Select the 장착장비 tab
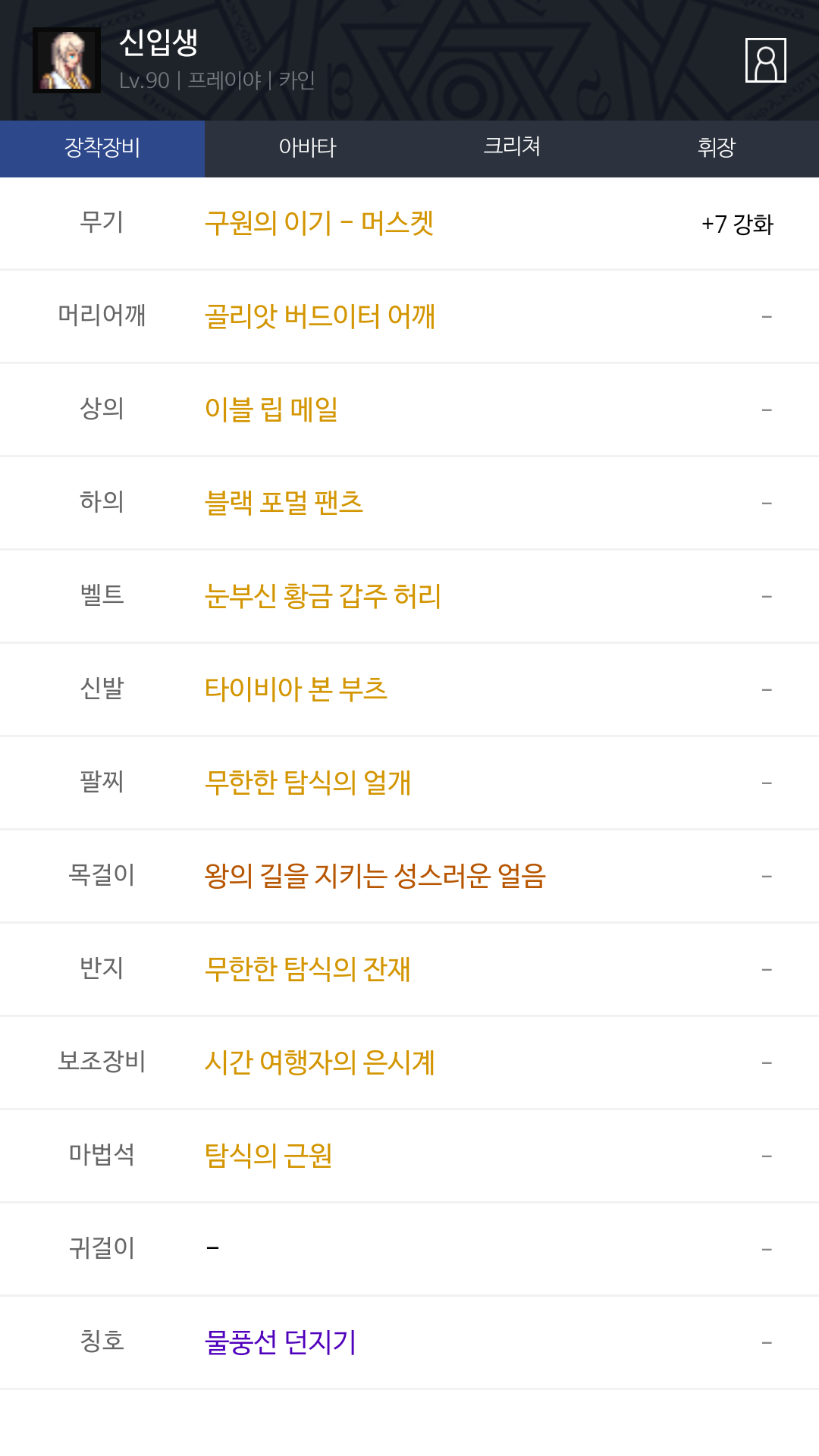 coord(102,148)
